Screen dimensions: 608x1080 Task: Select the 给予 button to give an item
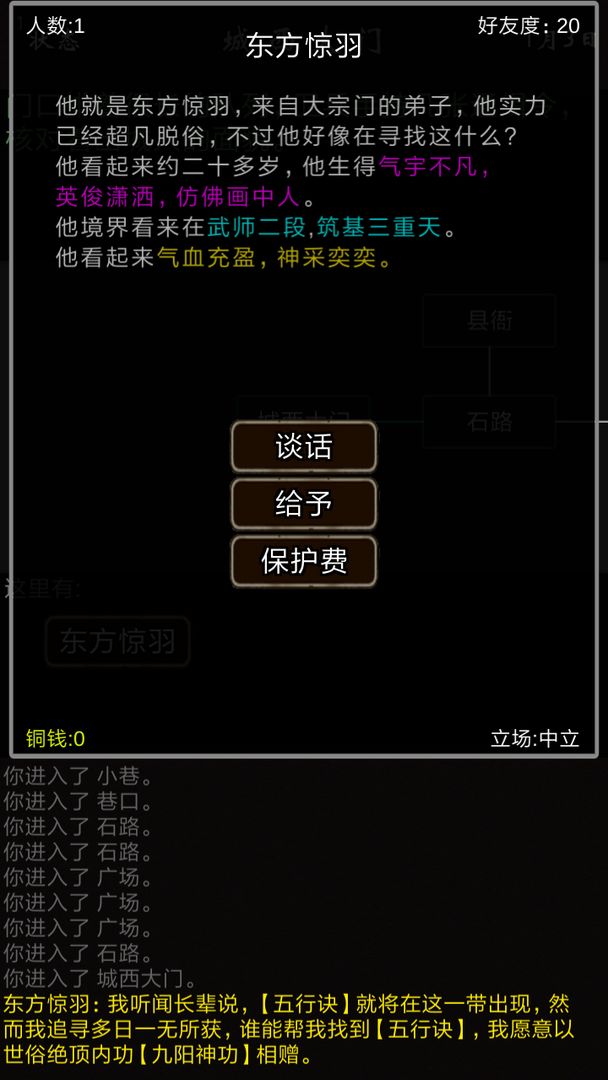pos(304,504)
